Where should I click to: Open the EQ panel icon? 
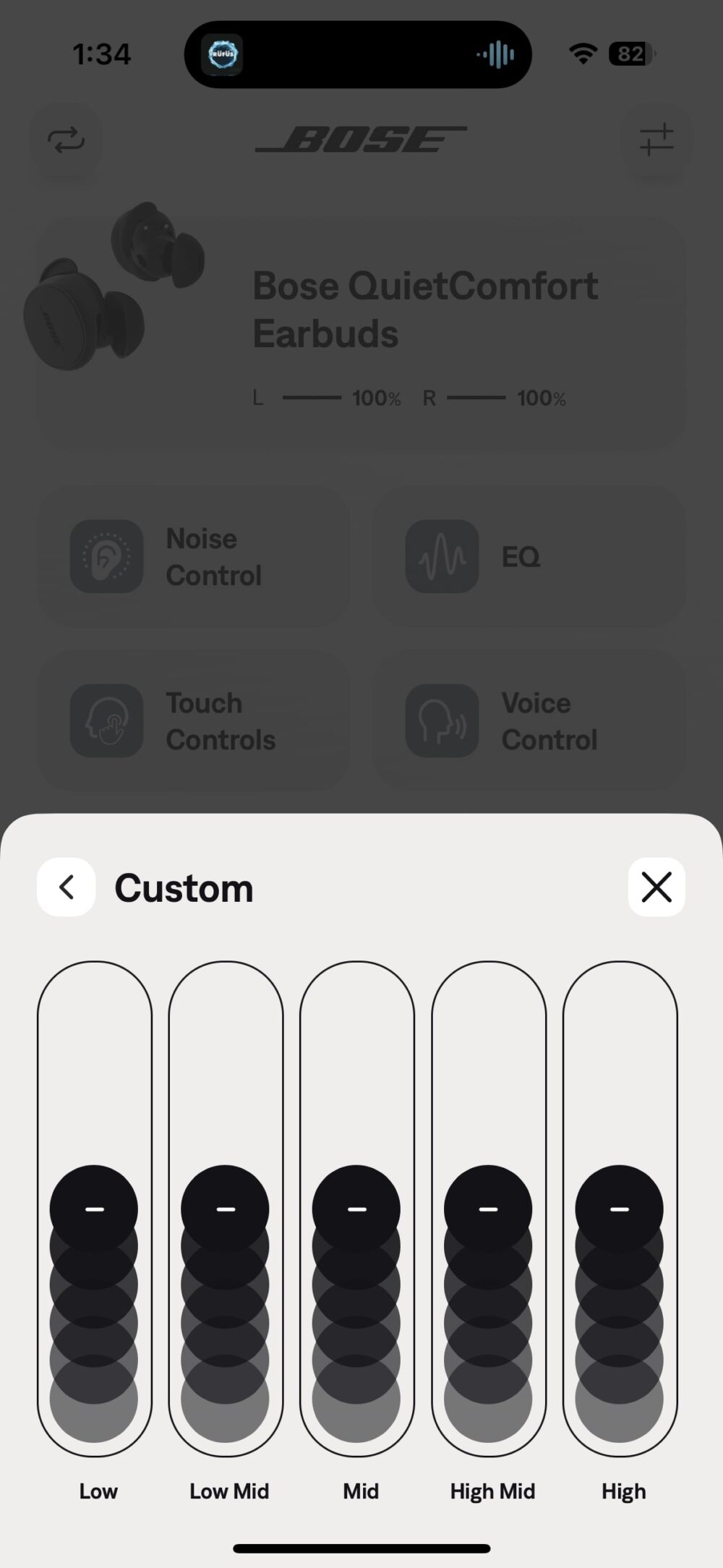click(441, 555)
